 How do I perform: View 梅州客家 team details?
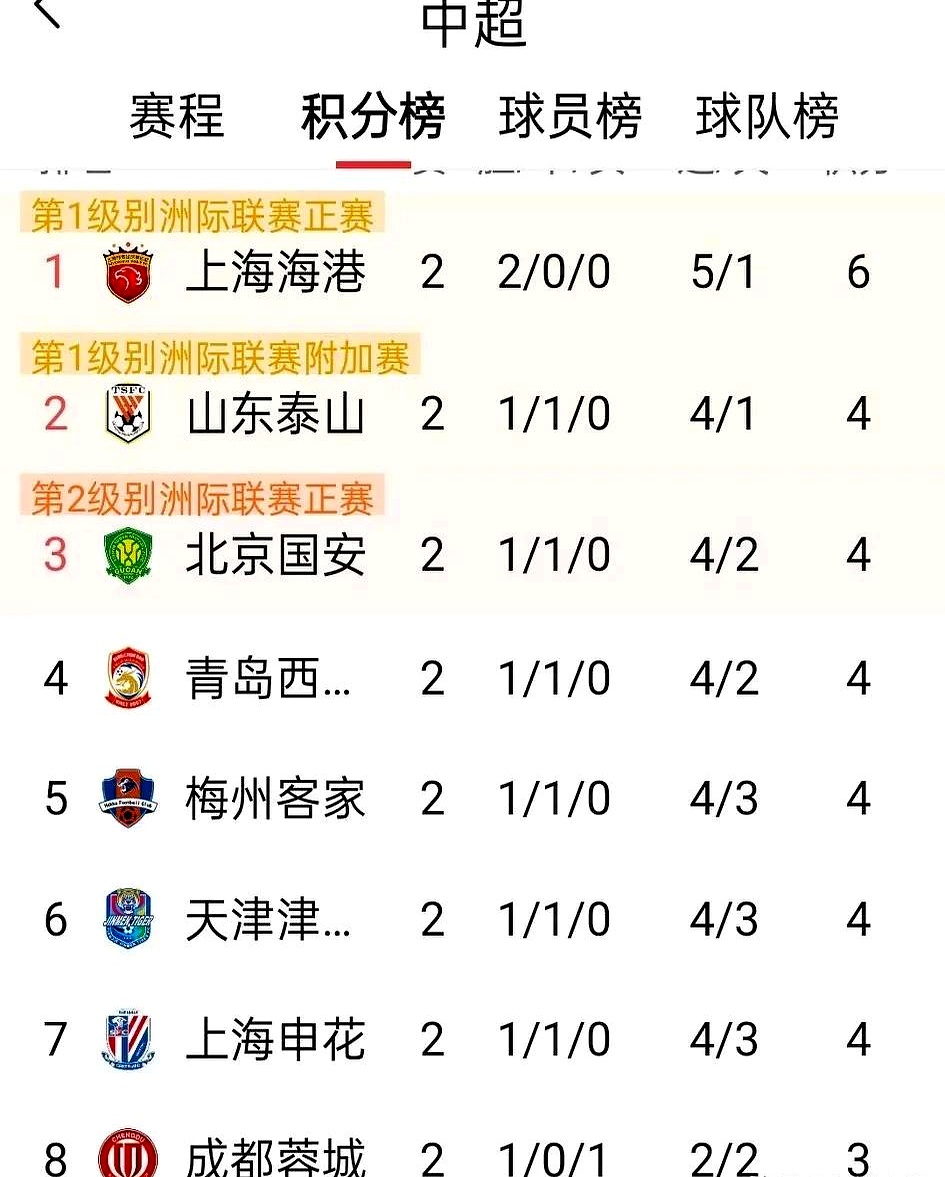point(275,799)
